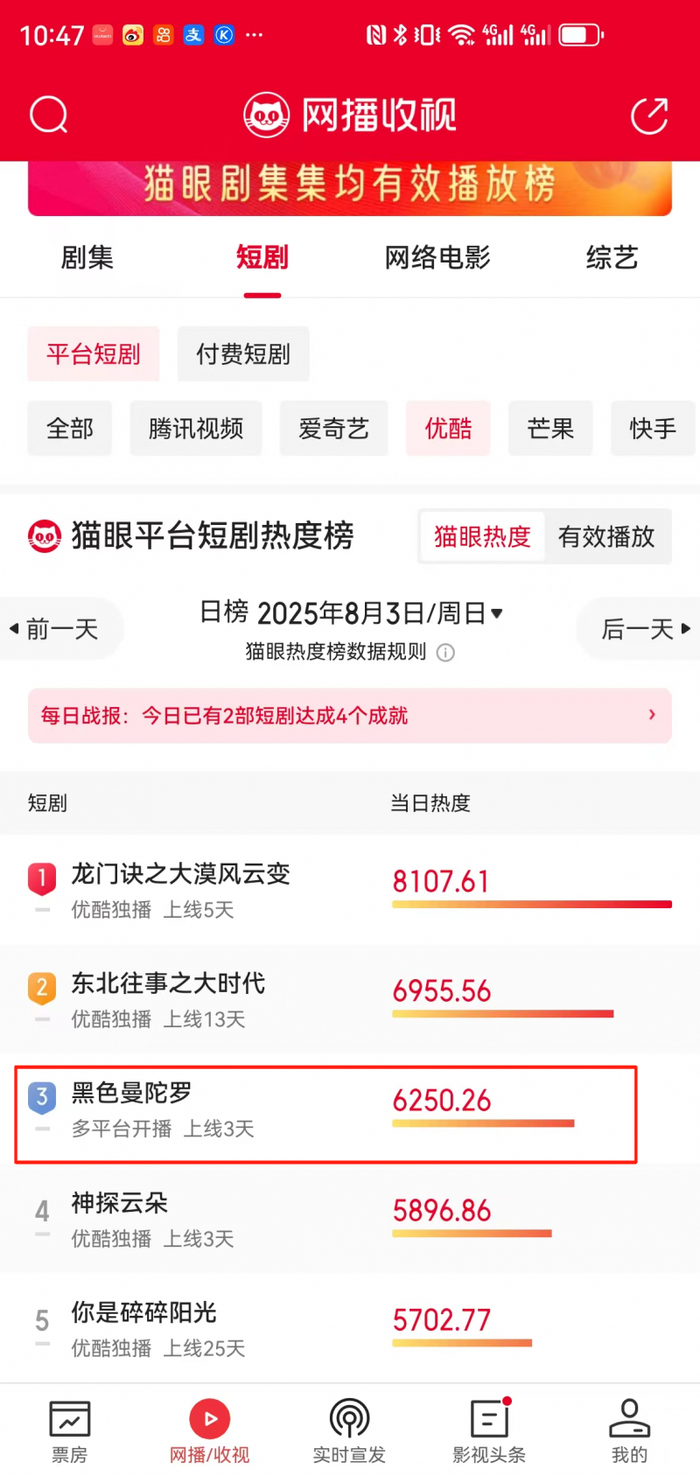700x1476 pixels.
Task: Share this page via the share icon
Action: coord(649,115)
